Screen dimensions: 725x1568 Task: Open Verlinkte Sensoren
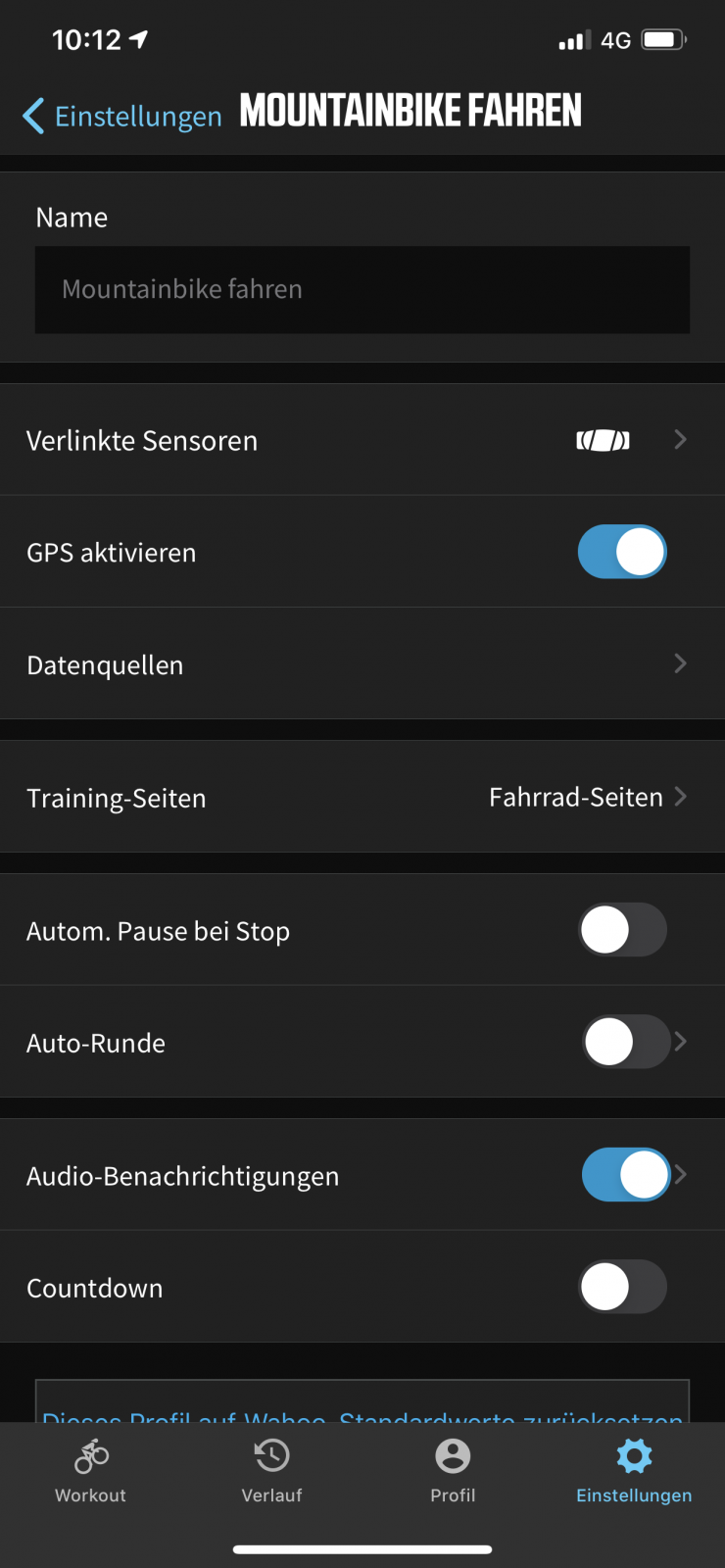(362, 440)
